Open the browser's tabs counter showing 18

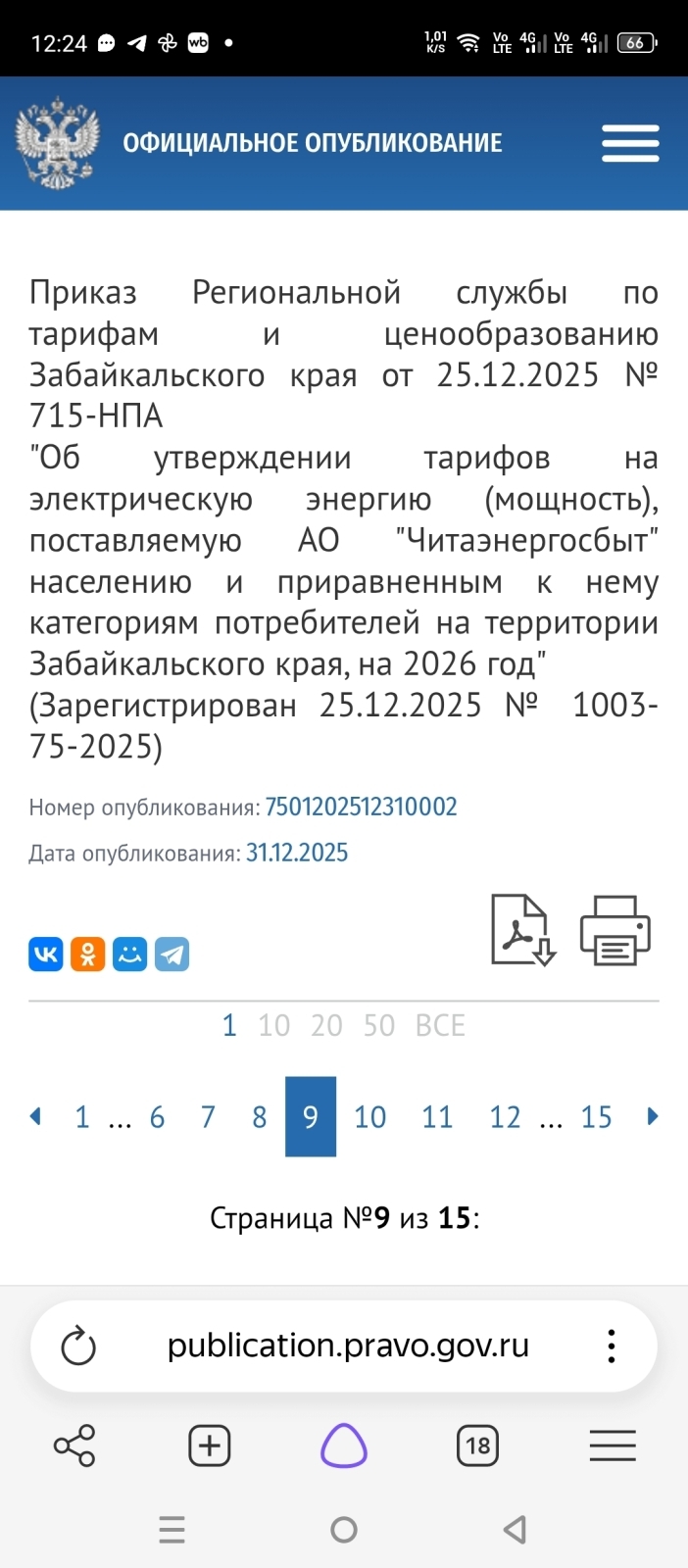click(x=478, y=1445)
